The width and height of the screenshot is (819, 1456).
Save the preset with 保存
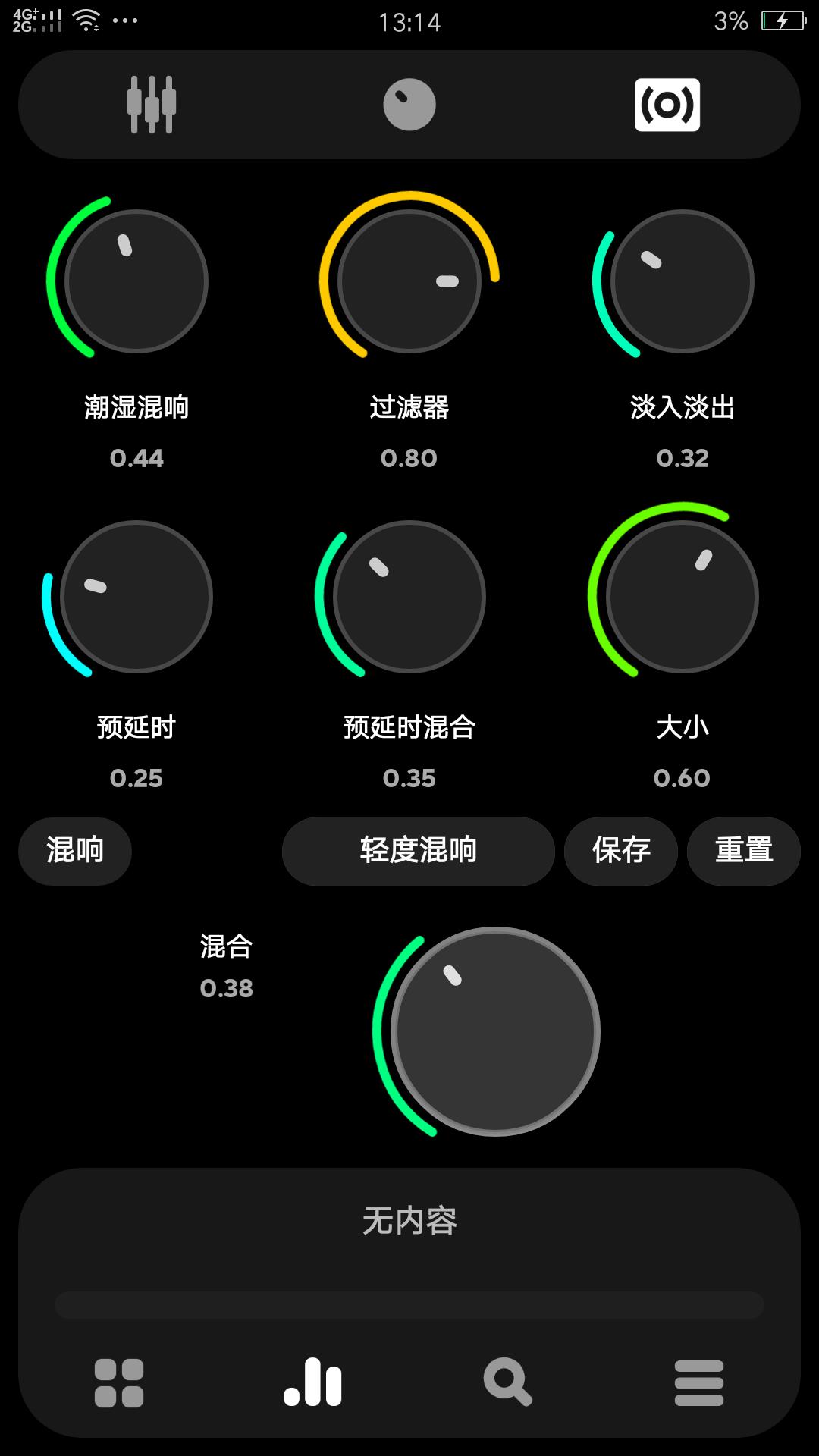click(621, 851)
